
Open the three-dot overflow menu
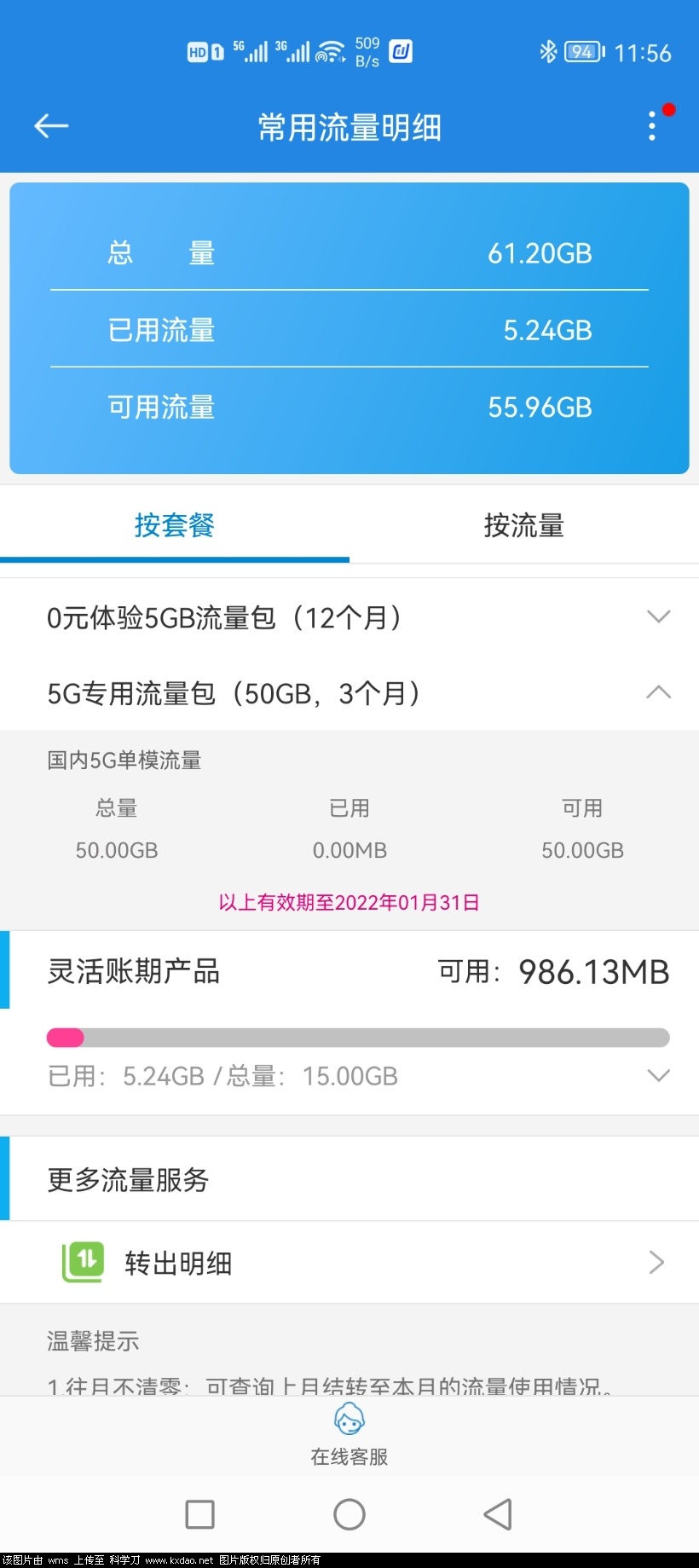[652, 126]
